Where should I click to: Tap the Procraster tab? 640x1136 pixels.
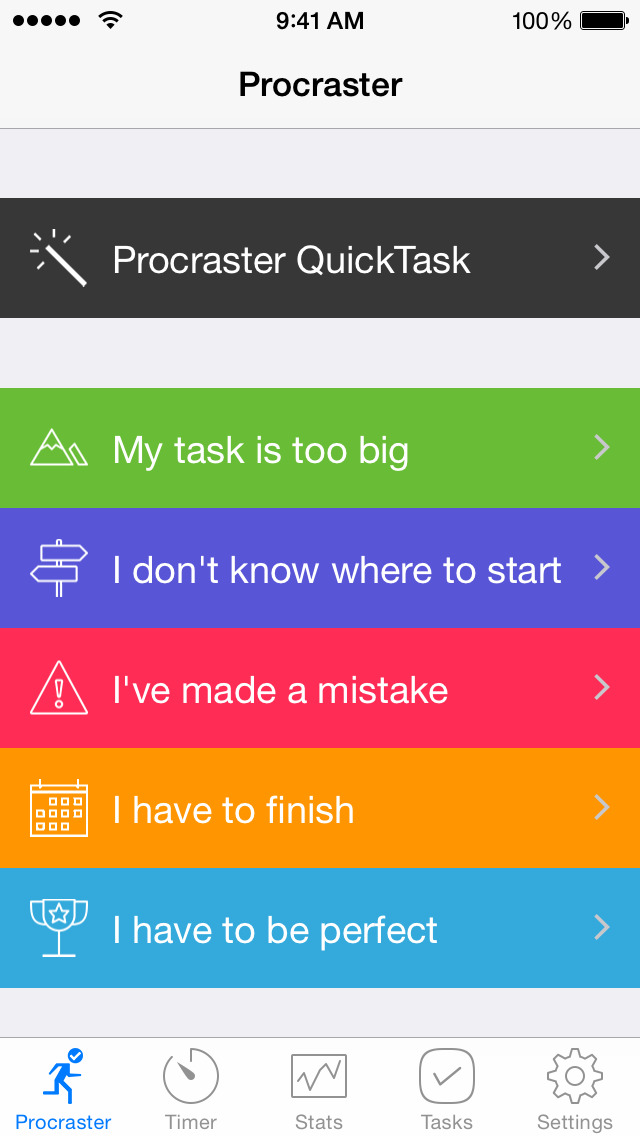[63, 1088]
